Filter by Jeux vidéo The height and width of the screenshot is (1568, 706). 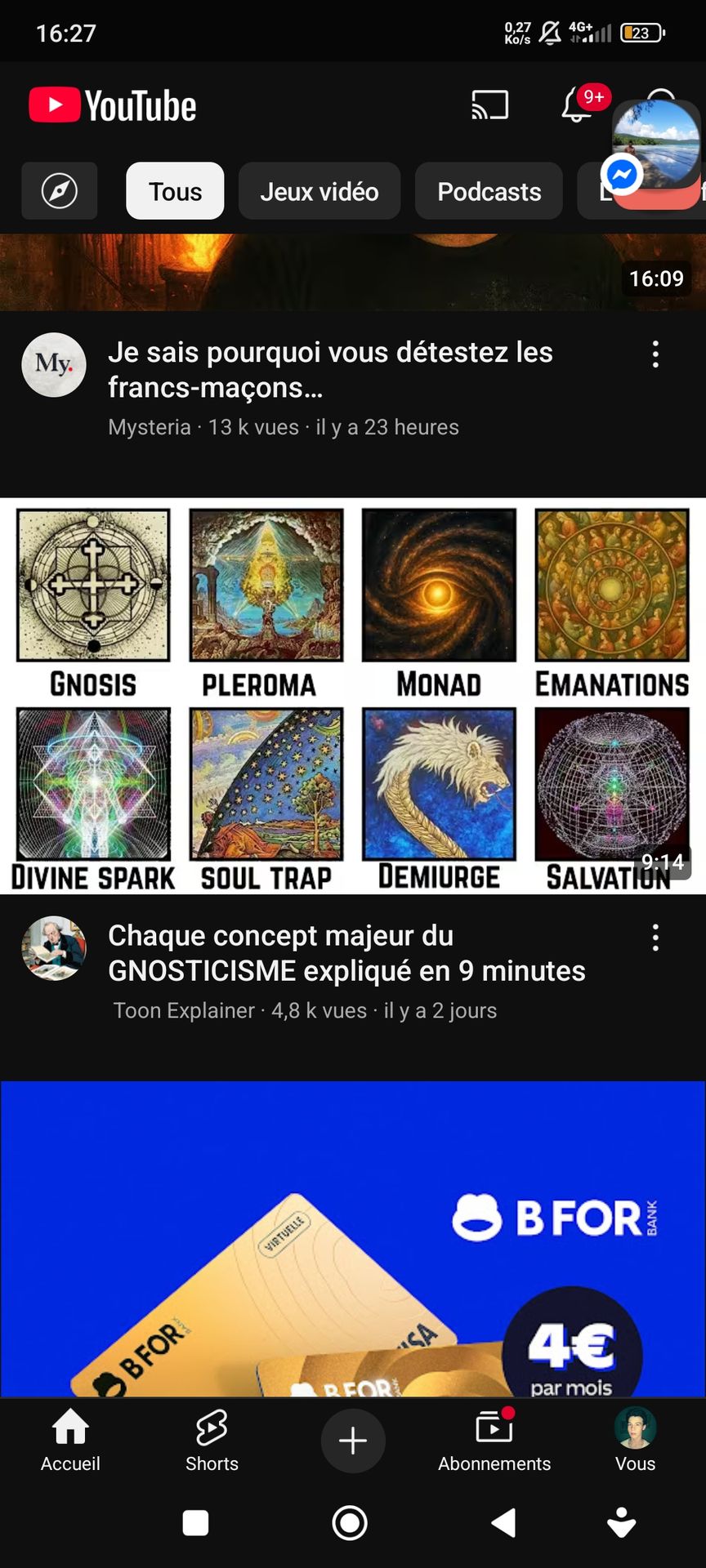319,191
